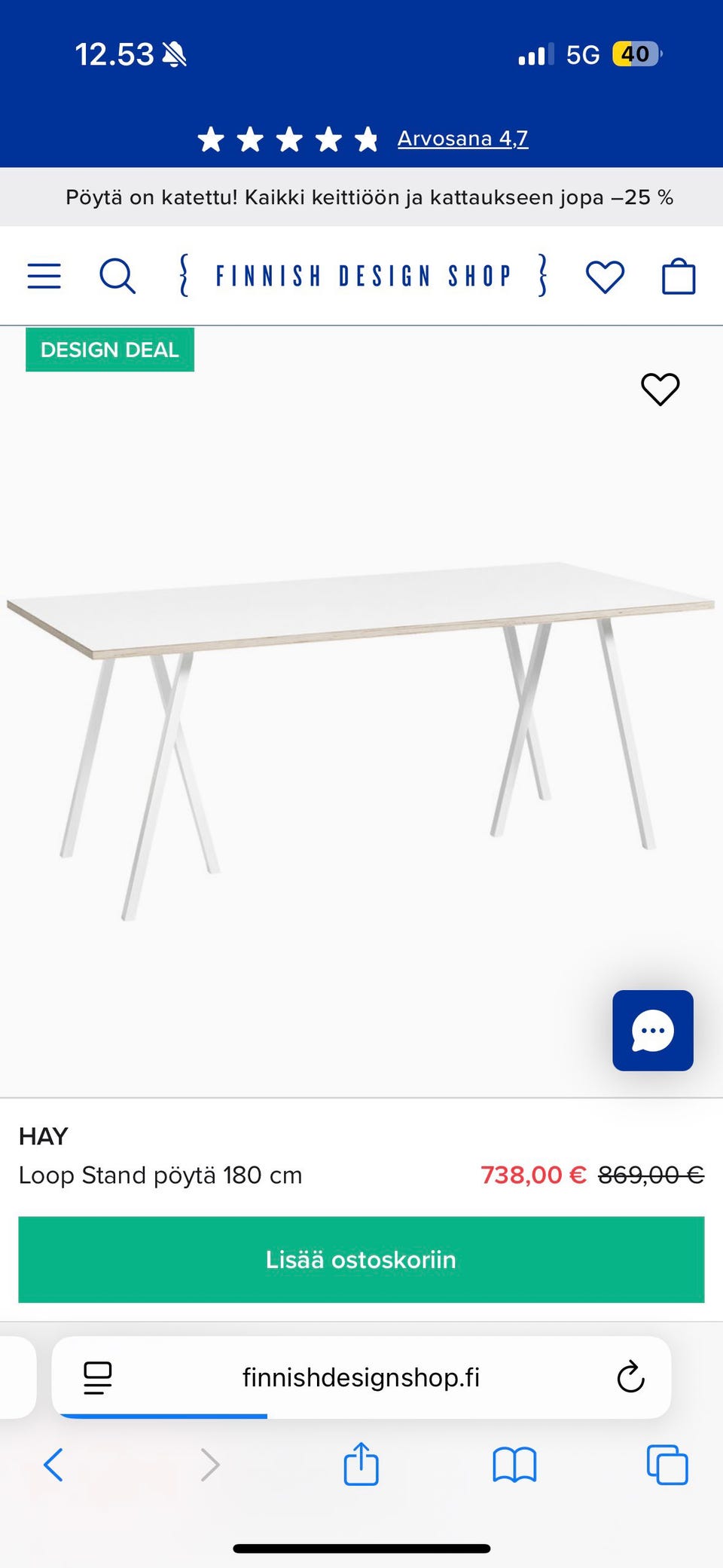Image resolution: width=723 pixels, height=1568 pixels.
Task: Open Safari bookmarks
Action: point(514,1465)
